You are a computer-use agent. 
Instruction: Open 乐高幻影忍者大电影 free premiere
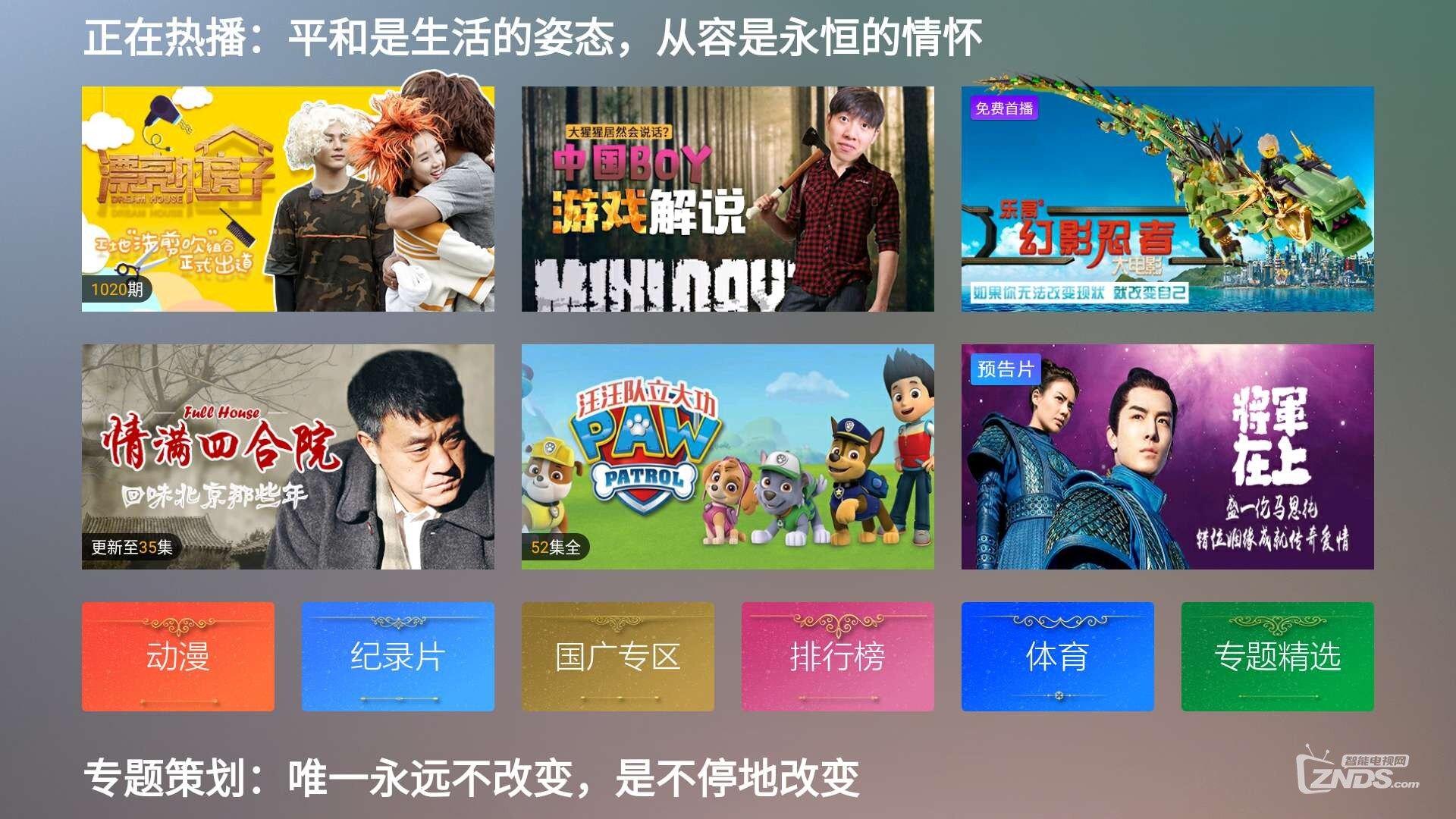click(x=1167, y=199)
